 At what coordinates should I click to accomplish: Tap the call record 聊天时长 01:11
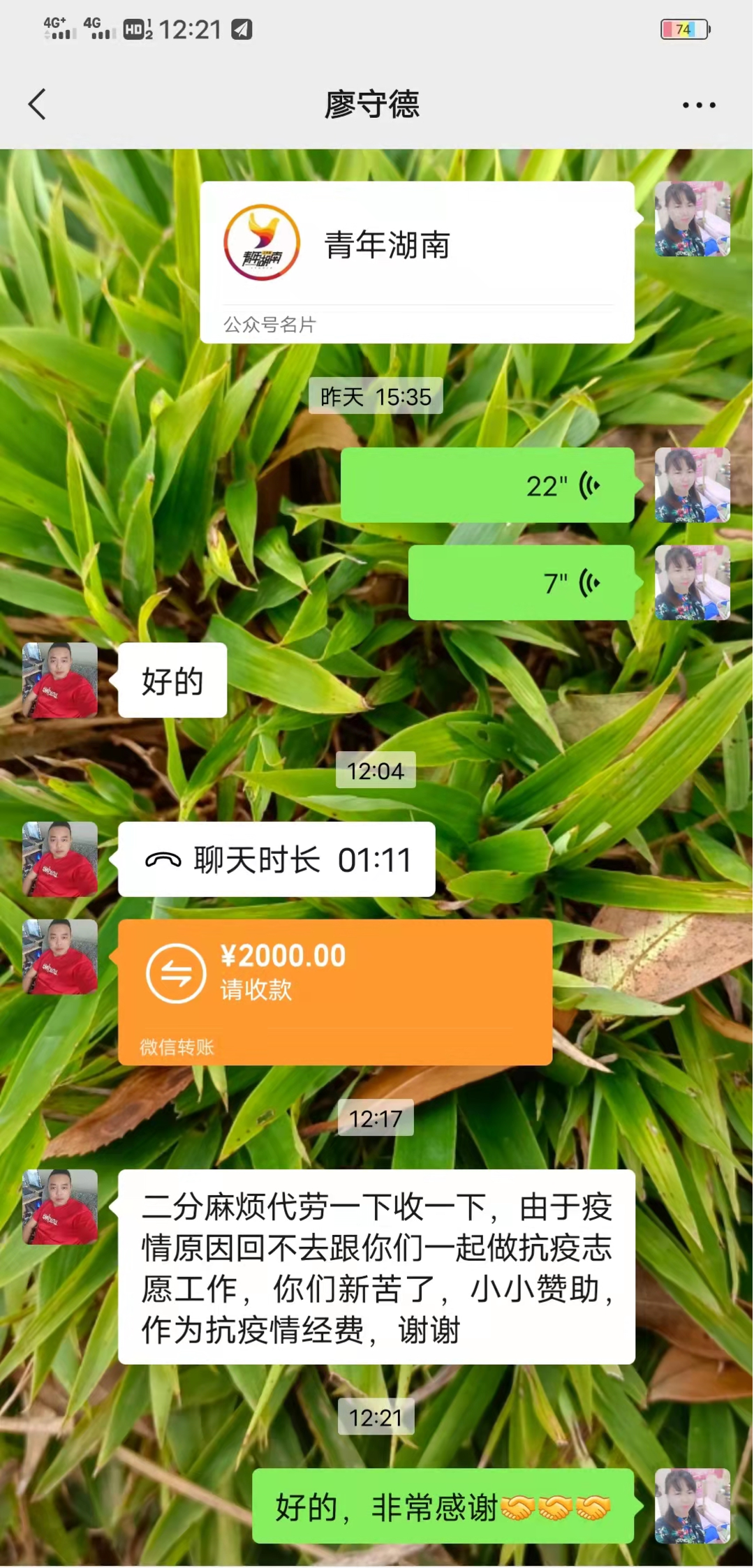[x=276, y=859]
